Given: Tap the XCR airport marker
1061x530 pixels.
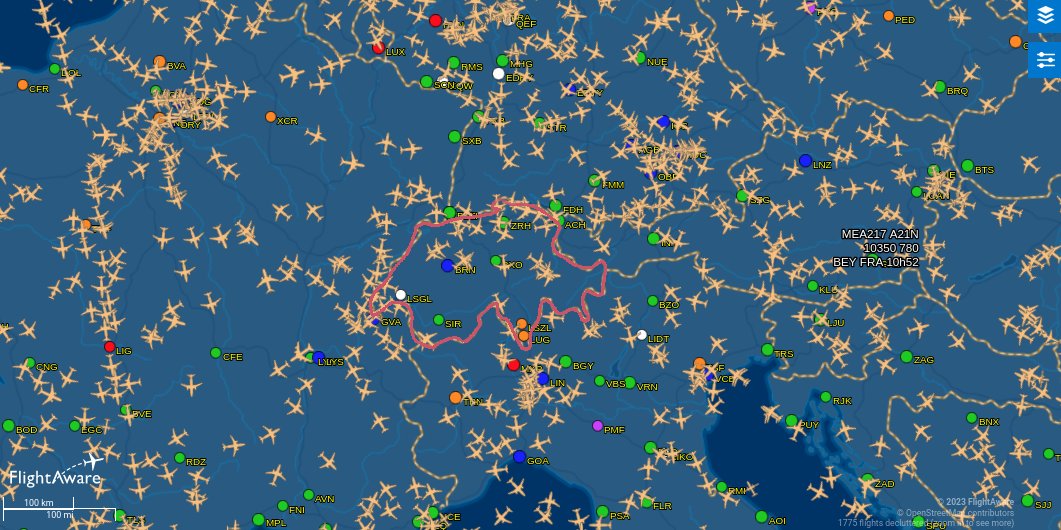Looking at the screenshot, I should click(270, 117).
